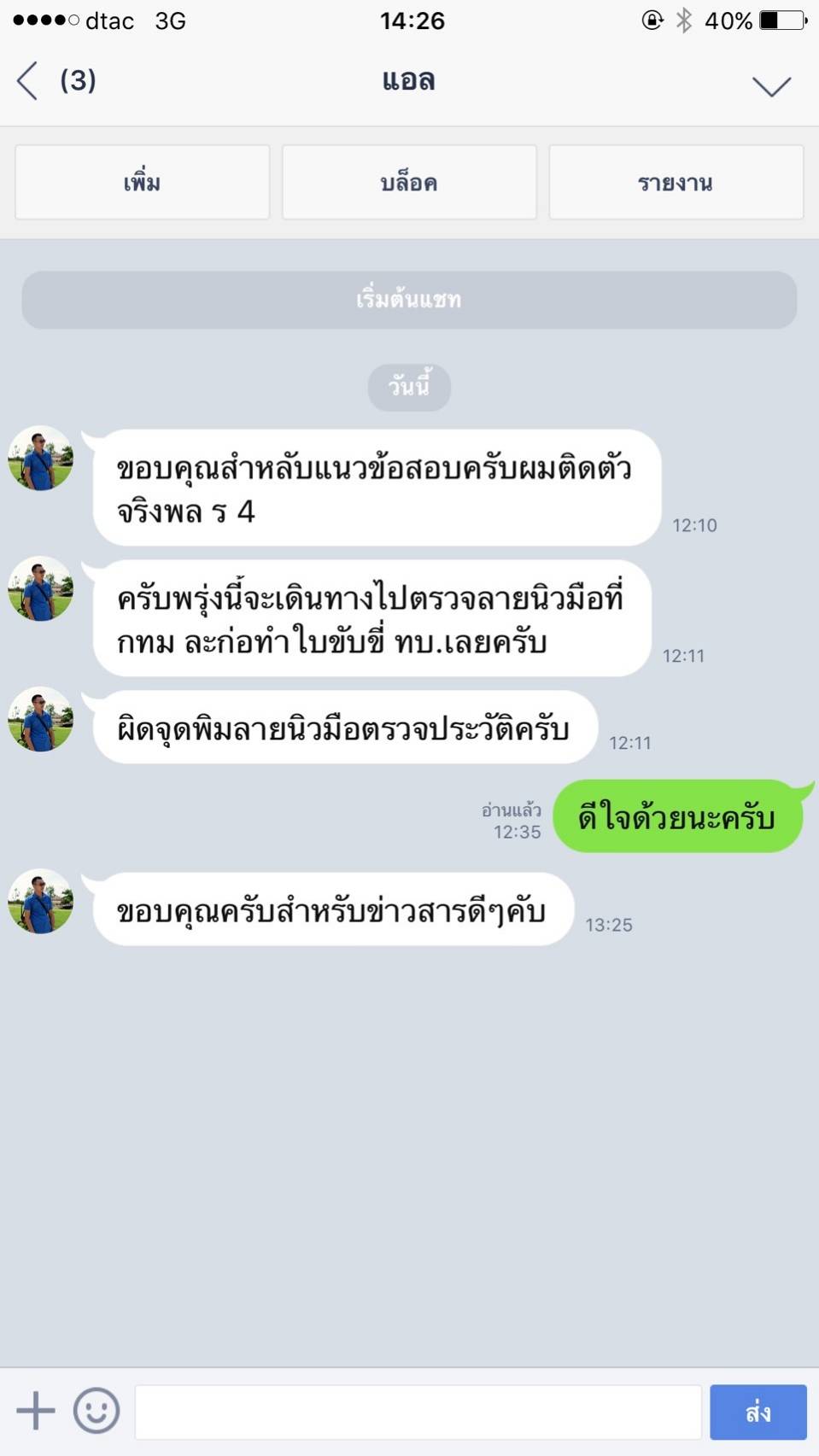Viewport: 819px width, 1456px height.
Task: Expand the chat options chevron
Action: [771, 85]
